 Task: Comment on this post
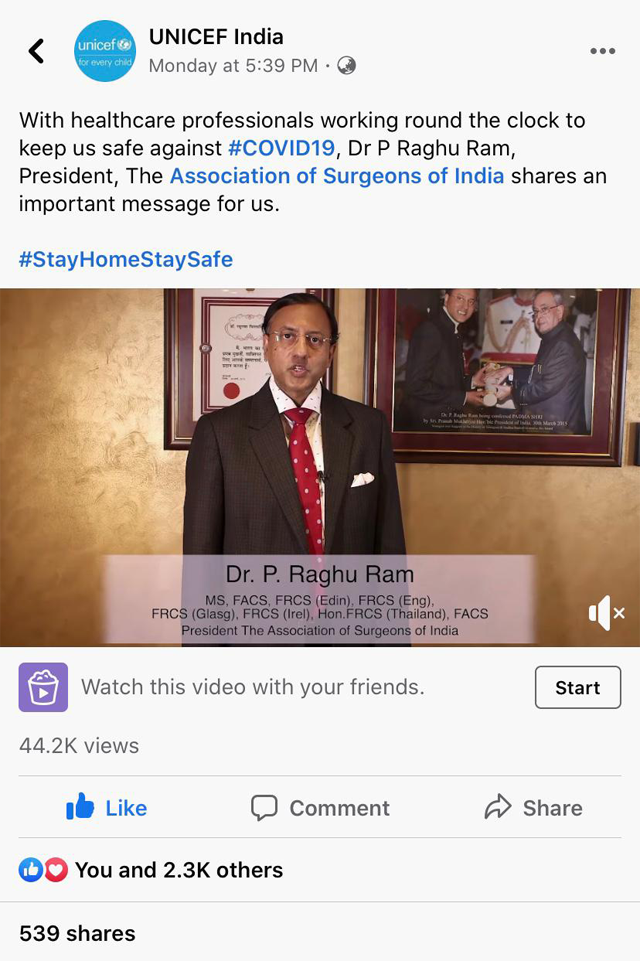tap(320, 808)
